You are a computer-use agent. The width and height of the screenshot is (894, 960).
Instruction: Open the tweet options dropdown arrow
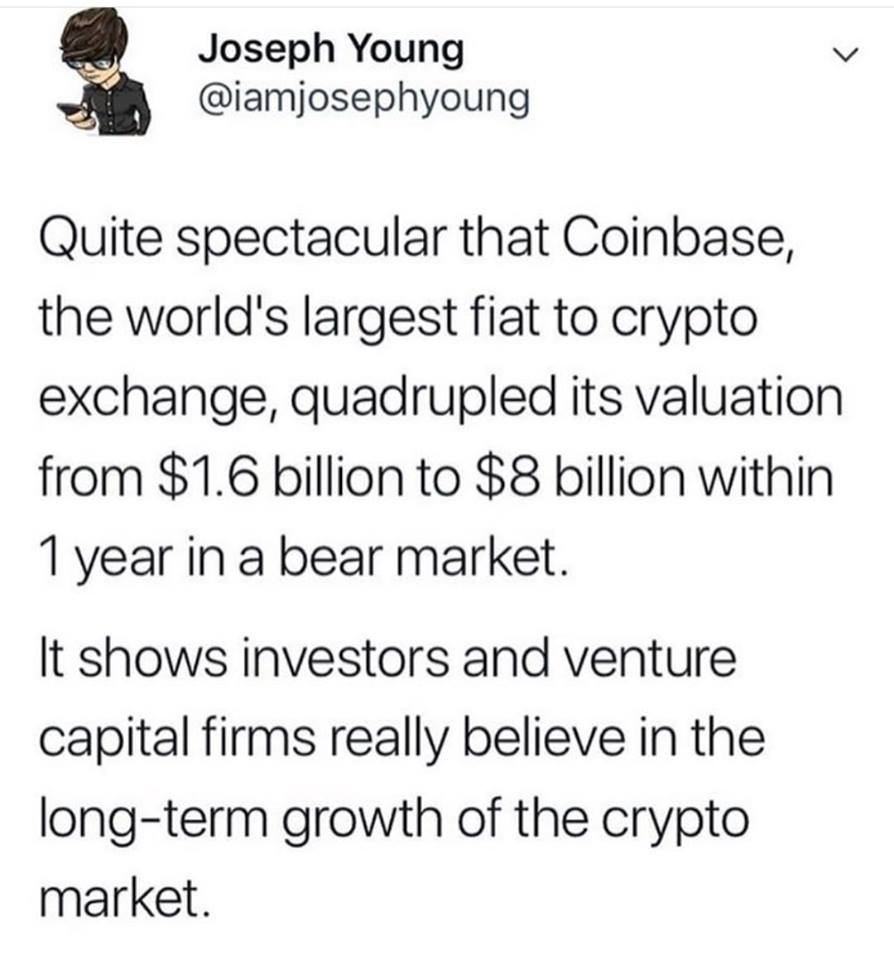(x=845, y=50)
